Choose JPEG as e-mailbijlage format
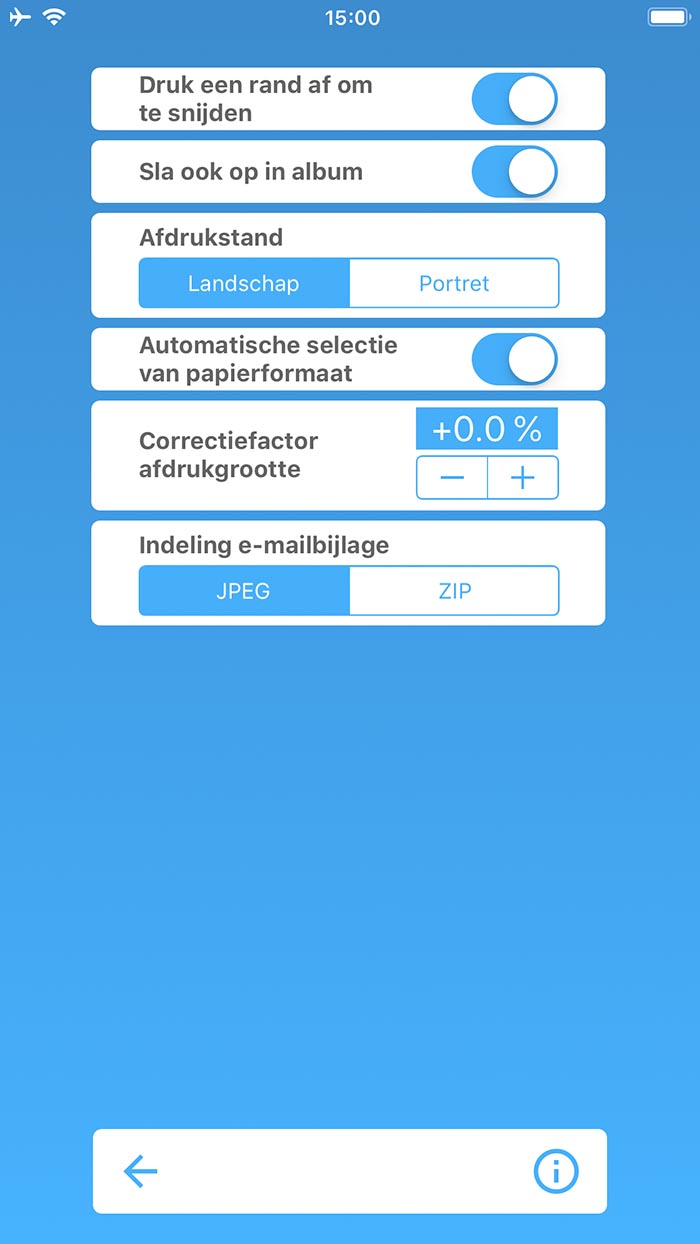 pyautogui.click(x=244, y=591)
